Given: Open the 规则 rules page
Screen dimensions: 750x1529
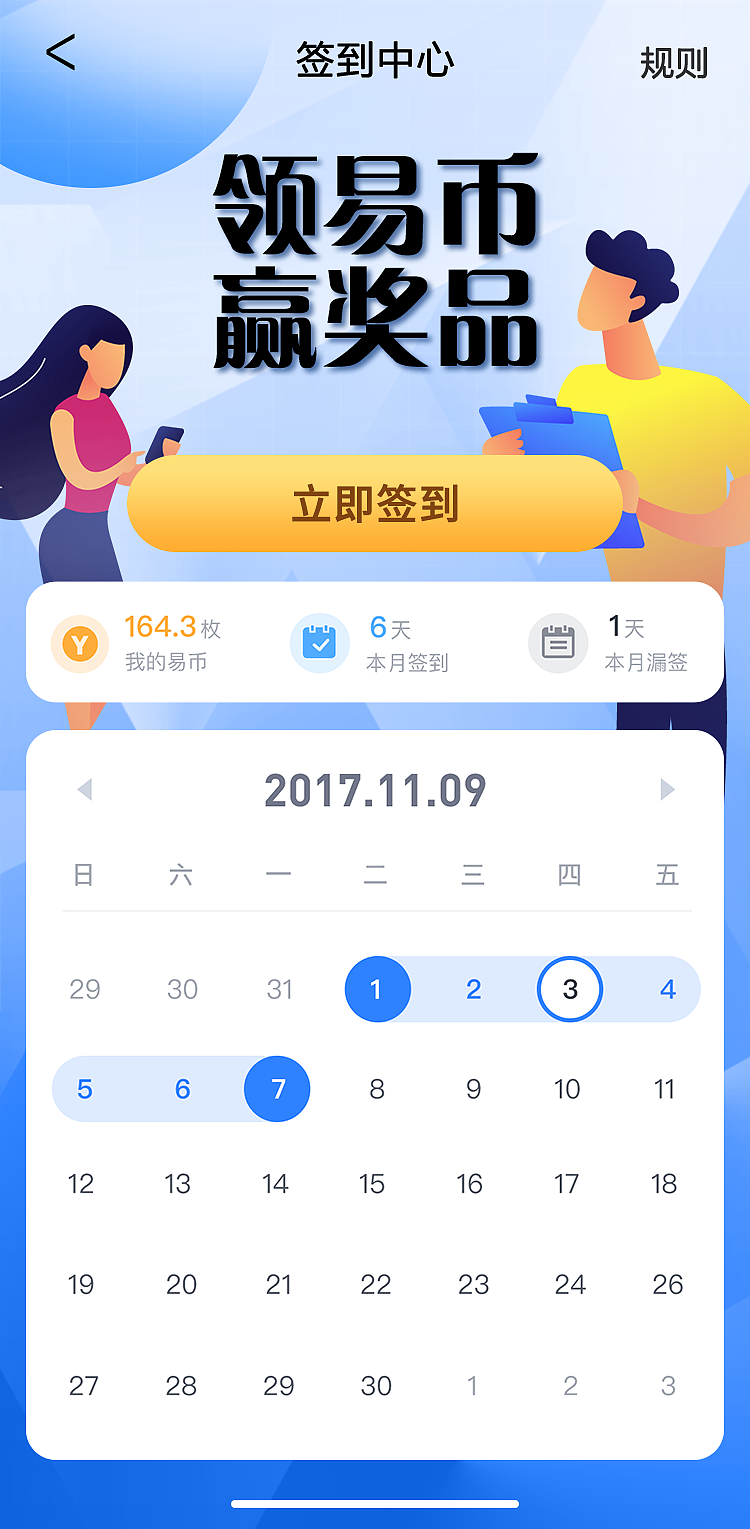Looking at the screenshot, I should point(673,62).
